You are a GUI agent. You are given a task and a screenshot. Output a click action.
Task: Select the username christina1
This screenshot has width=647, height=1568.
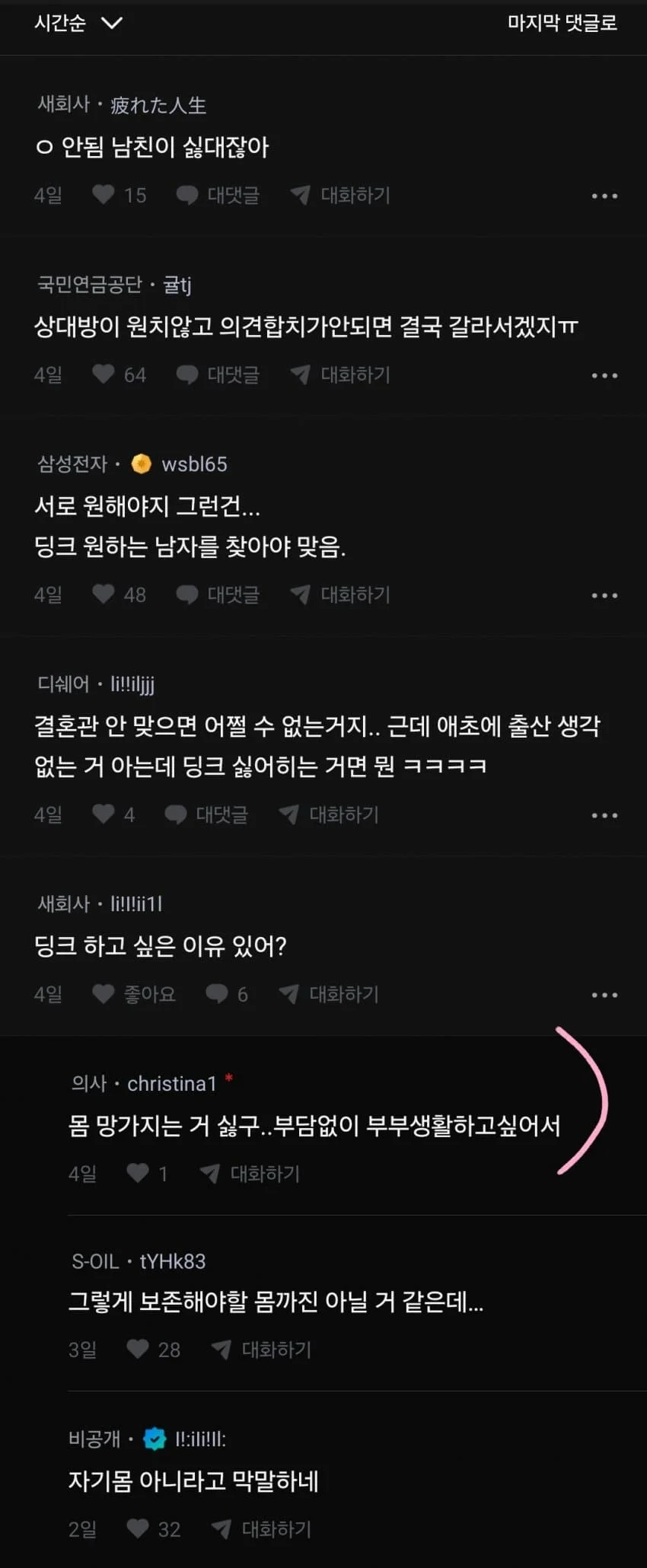tap(173, 1083)
